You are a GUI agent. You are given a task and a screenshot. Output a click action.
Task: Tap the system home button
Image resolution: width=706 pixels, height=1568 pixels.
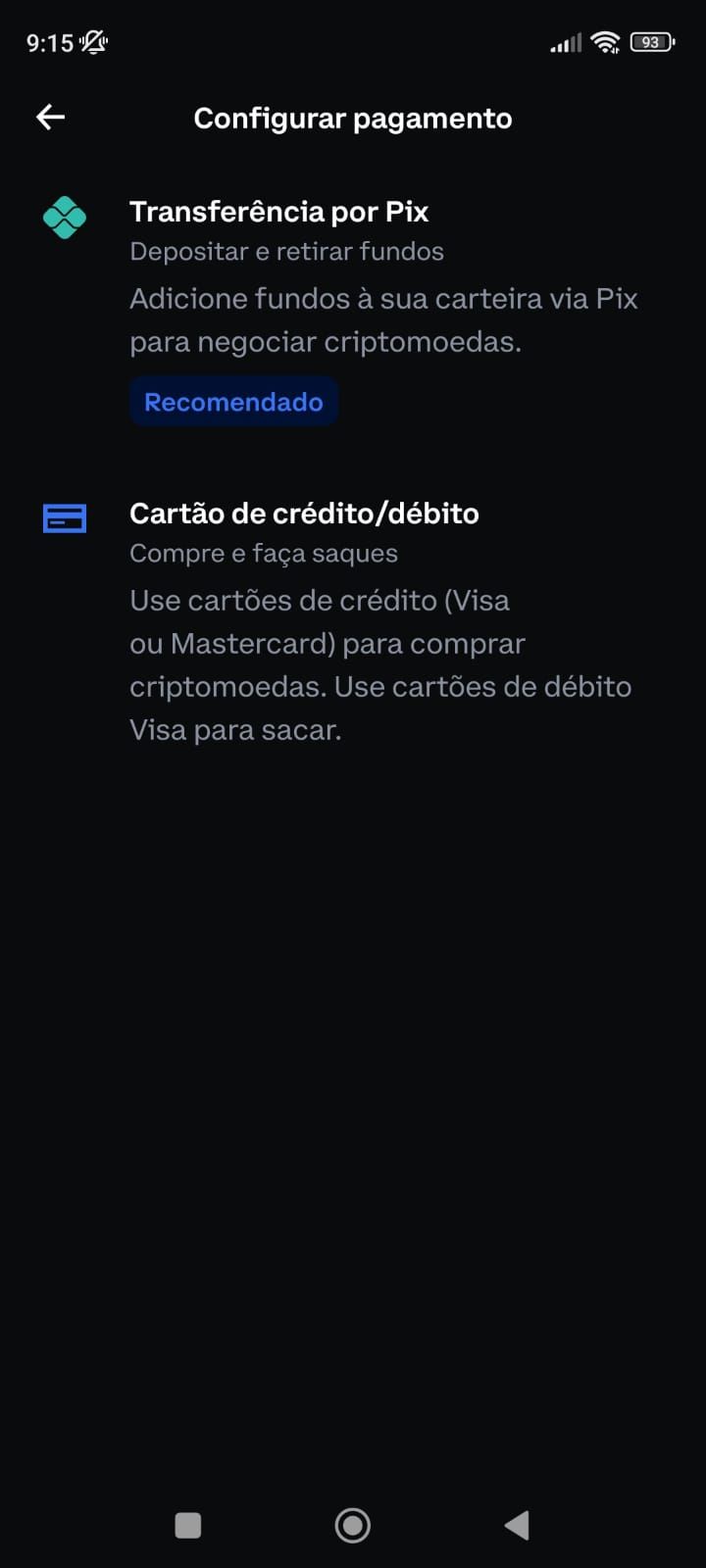click(353, 1525)
